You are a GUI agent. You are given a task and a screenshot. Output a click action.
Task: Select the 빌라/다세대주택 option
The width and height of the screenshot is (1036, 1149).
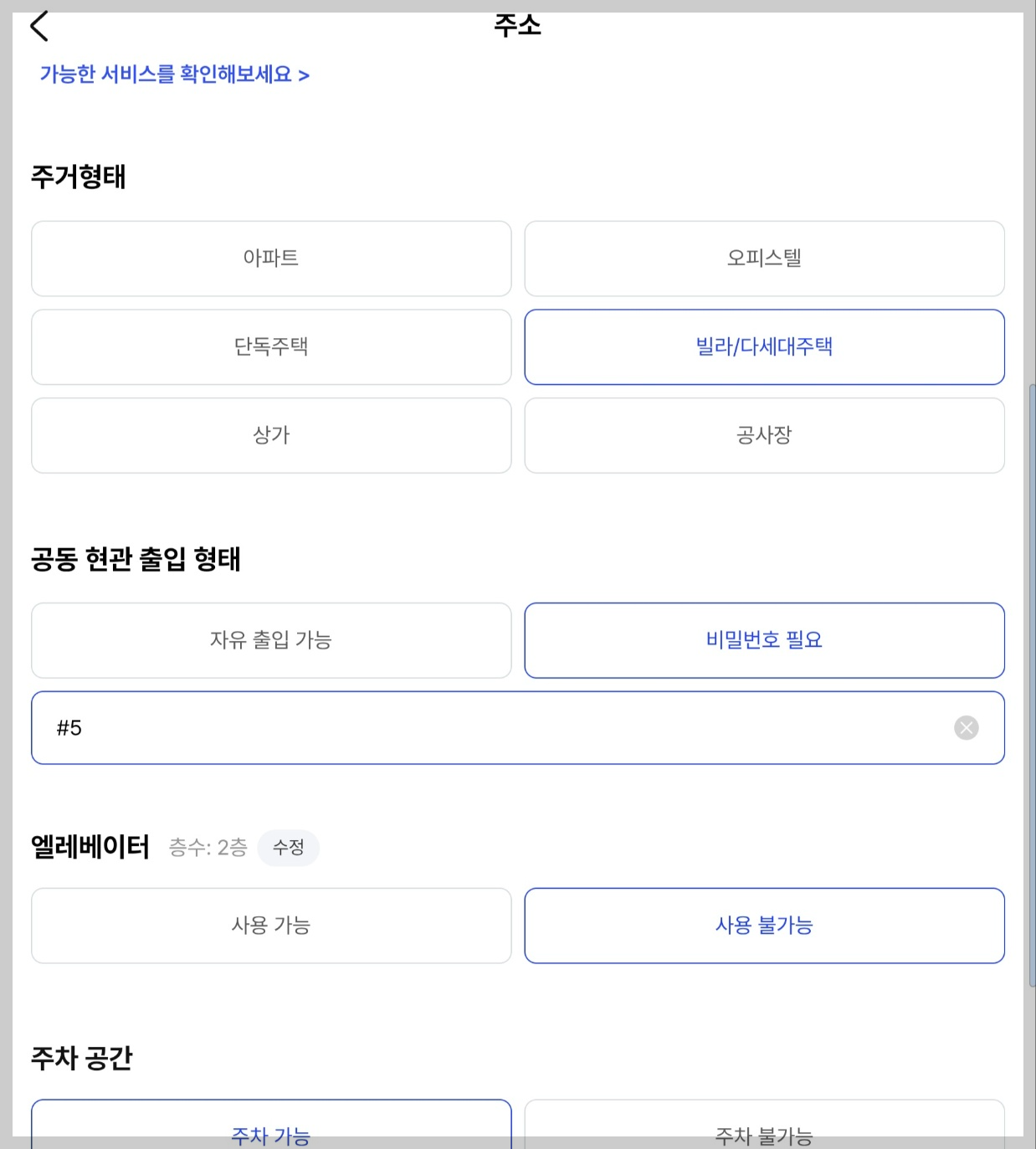pyautogui.click(x=764, y=346)
